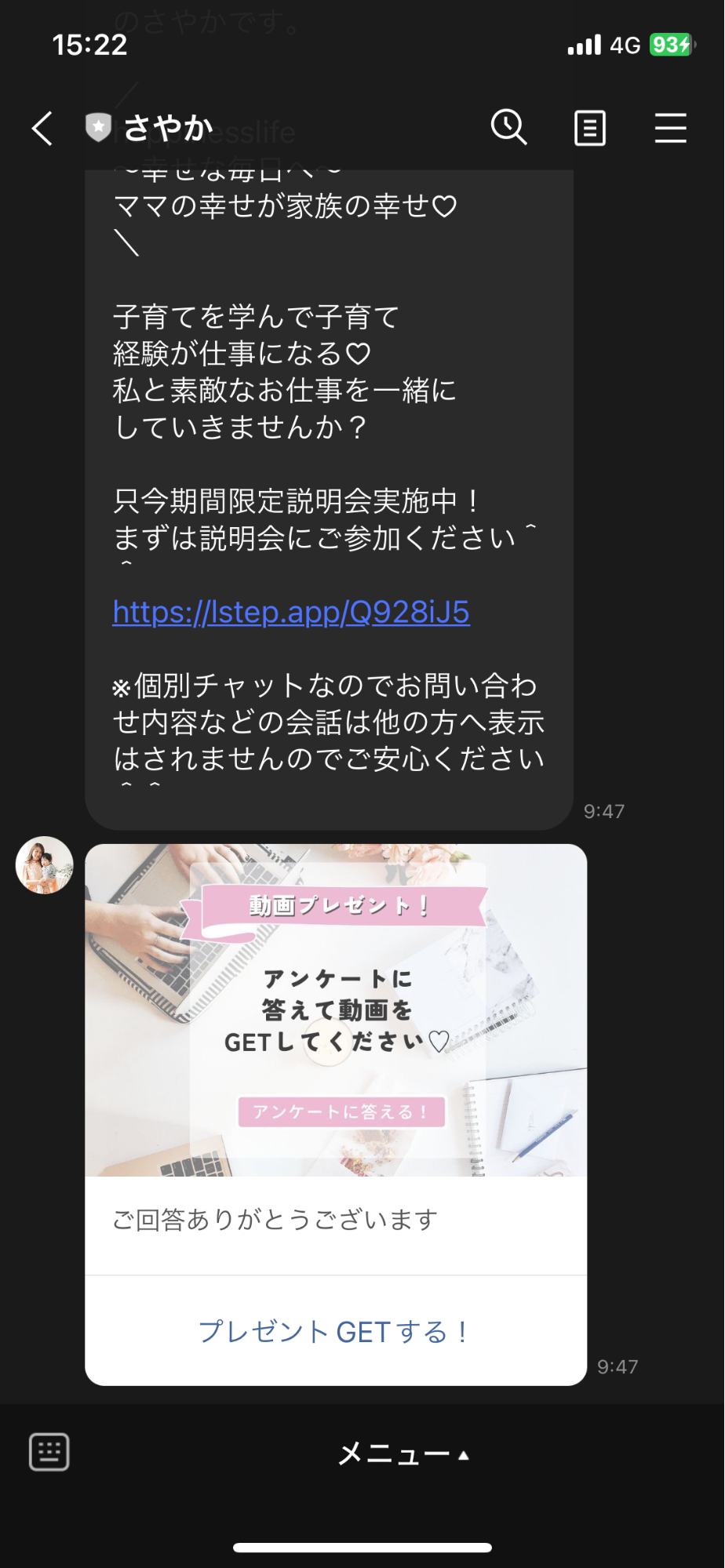Open the 動画プレゼント survey image card
Viewport: 725px width, 1568px height.
pyautogui.click(x=336, y=1010)
